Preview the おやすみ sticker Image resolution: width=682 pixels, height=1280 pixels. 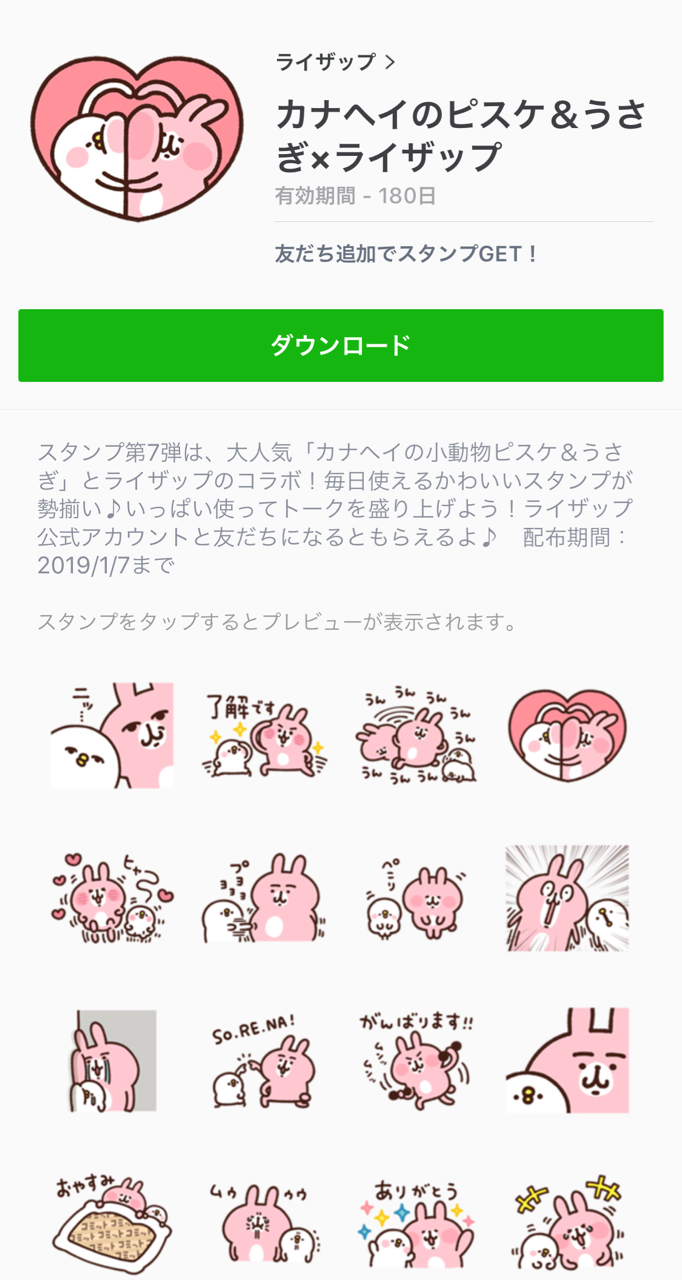(x=112, y=1222)
